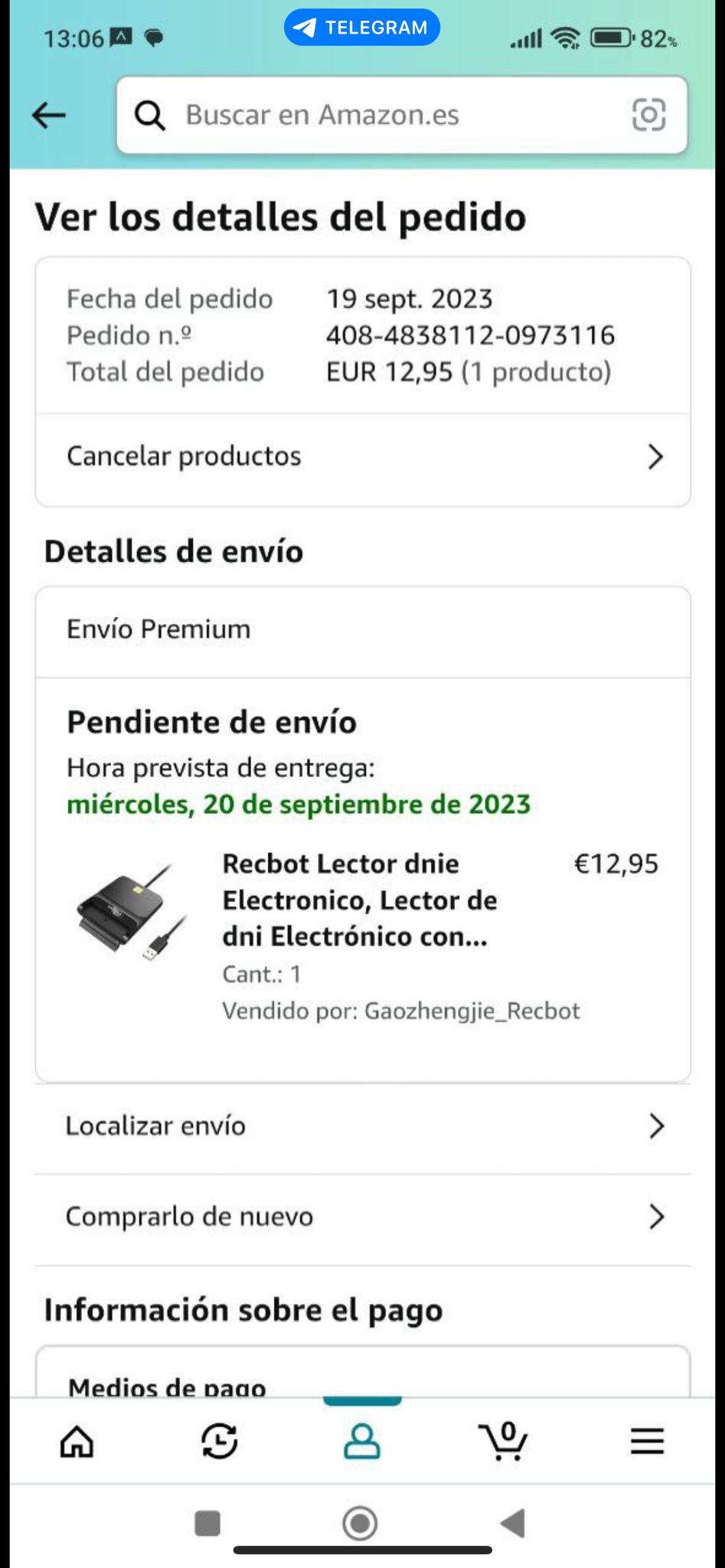The width and height of the screenshot is (725, 1568).
Task: Open the buy again history tab
Action: coord(220,1442)
